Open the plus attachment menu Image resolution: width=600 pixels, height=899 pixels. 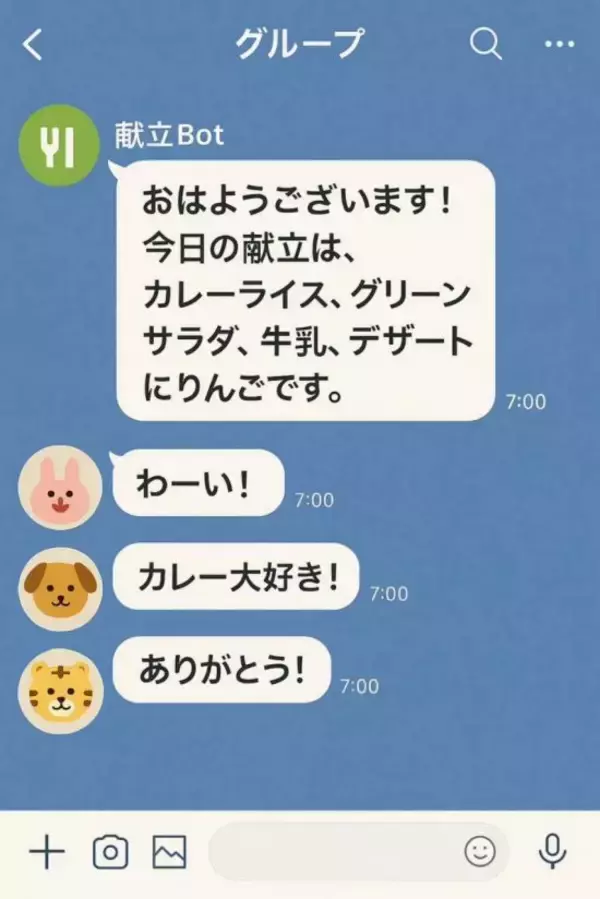tap(46, 852)
